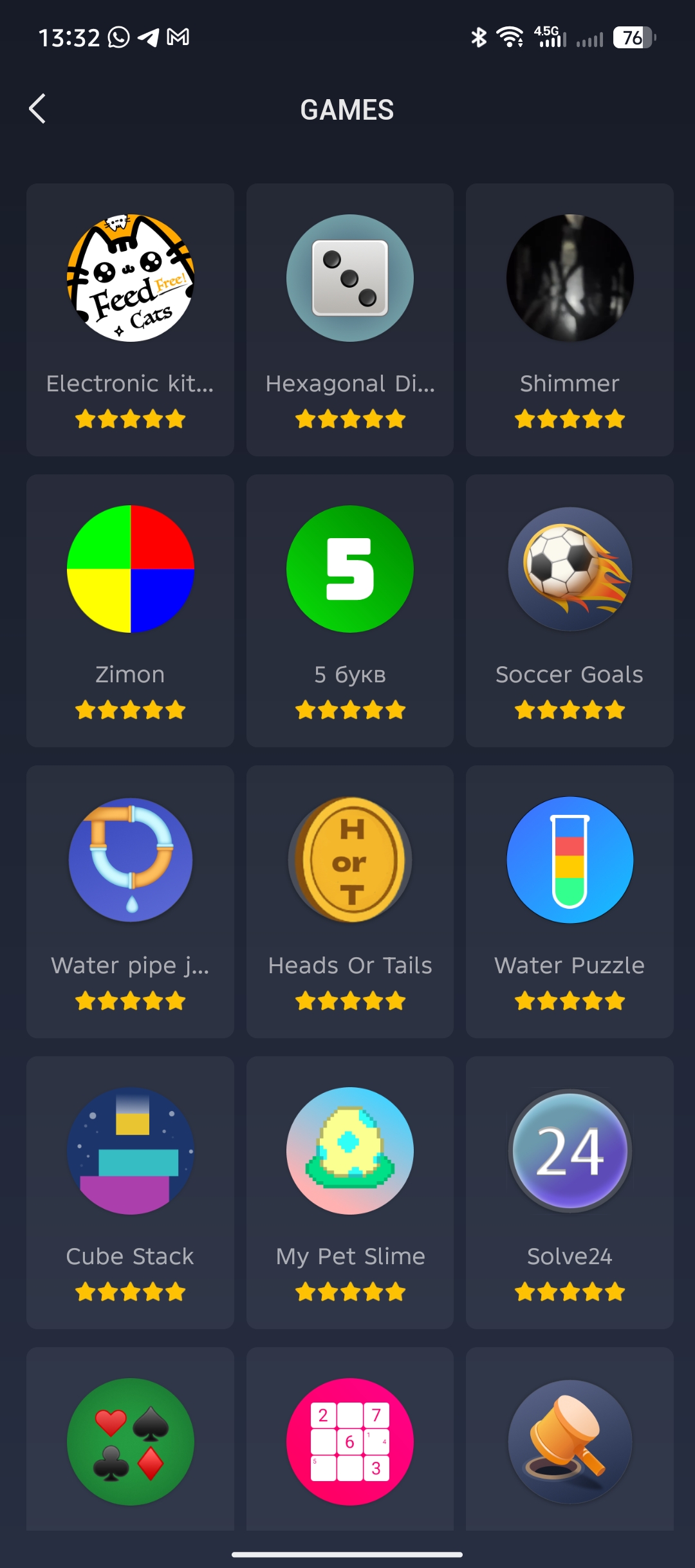Viewport: 695px width, 1568px height.
Task: Open the Electronic kit... Feed Cats game
Action: click(131, 319)
